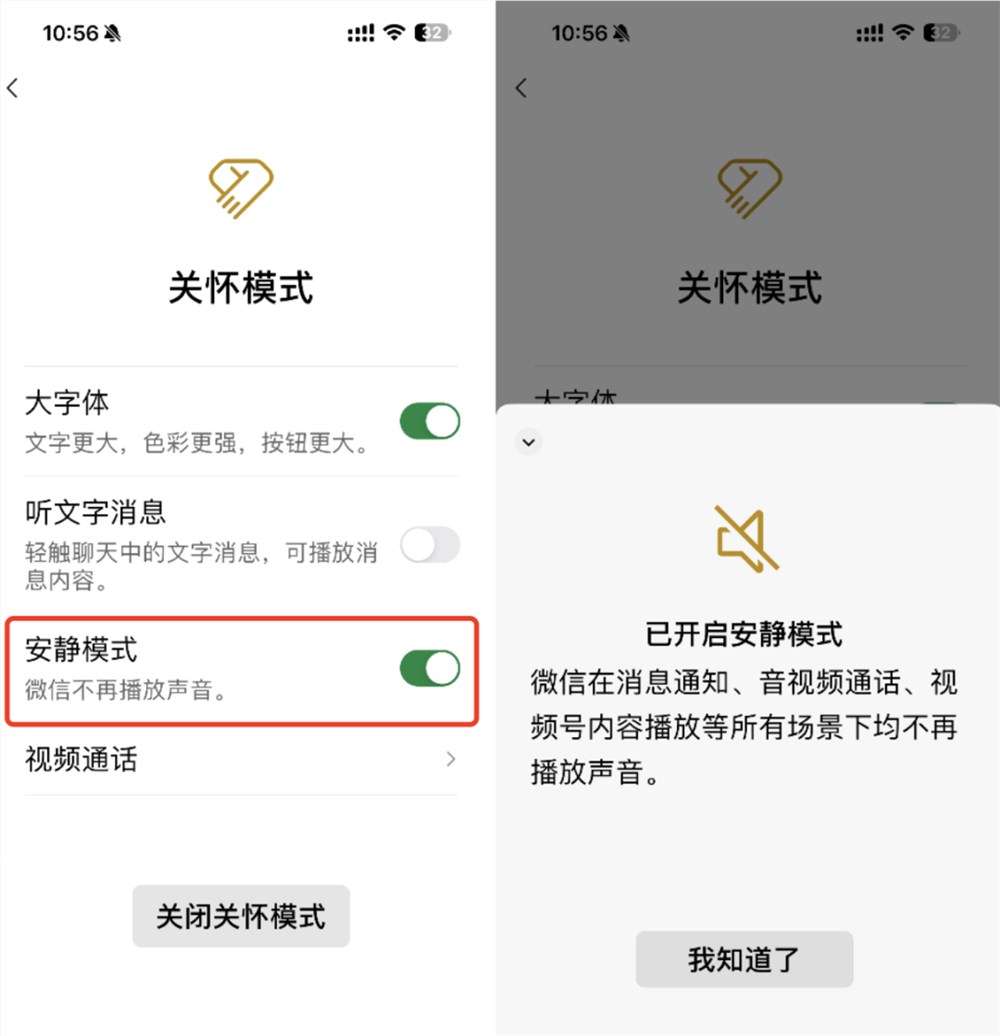This screenshot has width=1000, height=1036.
Task: Collapse the 已开启安静模式 sheet with the down chevron
Action: point(528,441)
